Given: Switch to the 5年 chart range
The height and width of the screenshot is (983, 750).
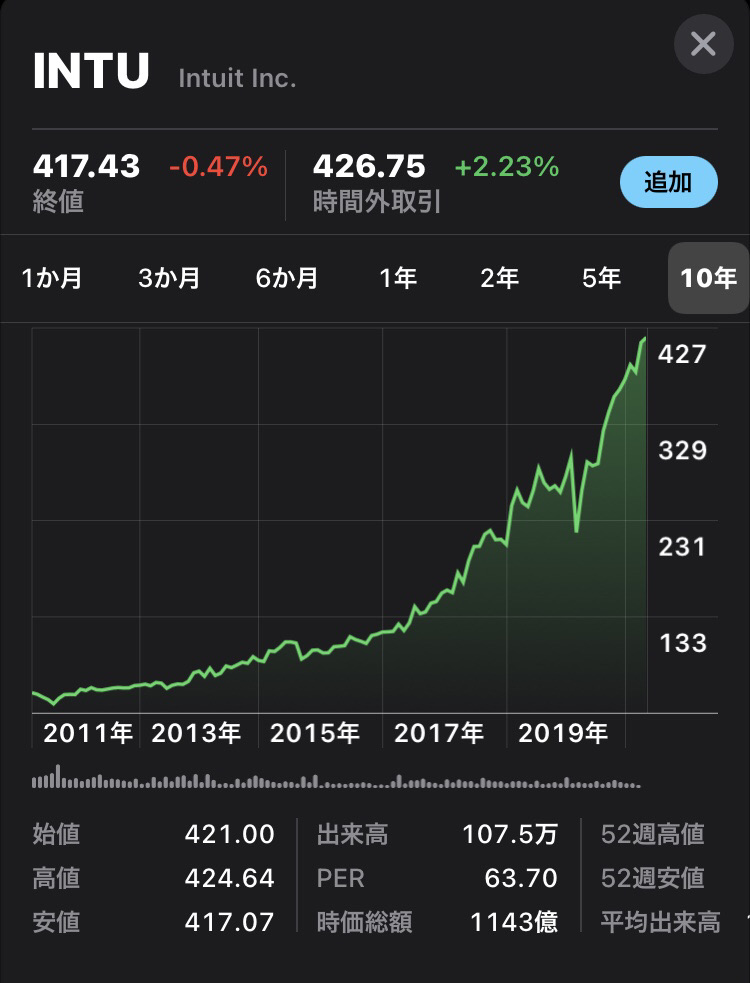Looking at the screenshot, I should tap(601, 278).
